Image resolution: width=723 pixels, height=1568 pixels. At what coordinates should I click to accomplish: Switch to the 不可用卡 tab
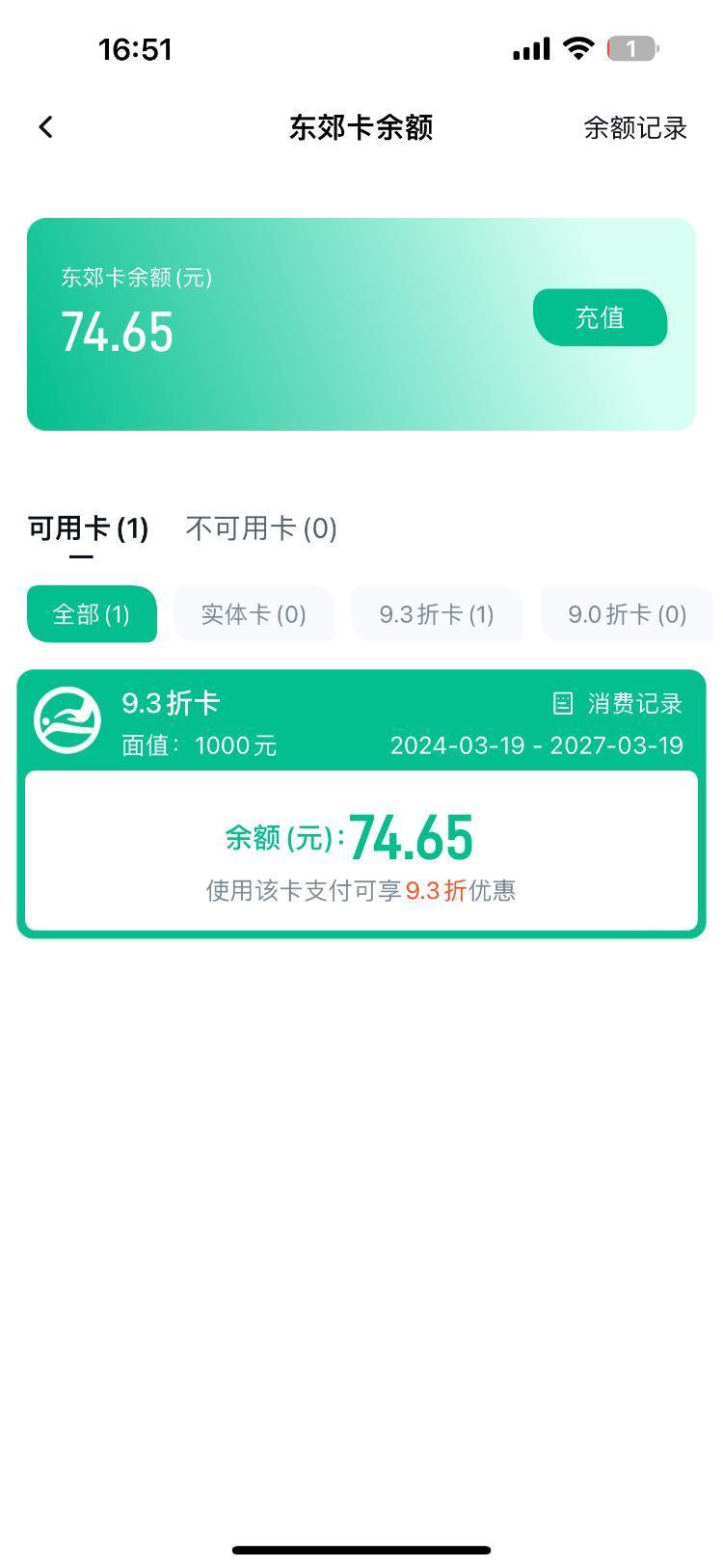261,528
